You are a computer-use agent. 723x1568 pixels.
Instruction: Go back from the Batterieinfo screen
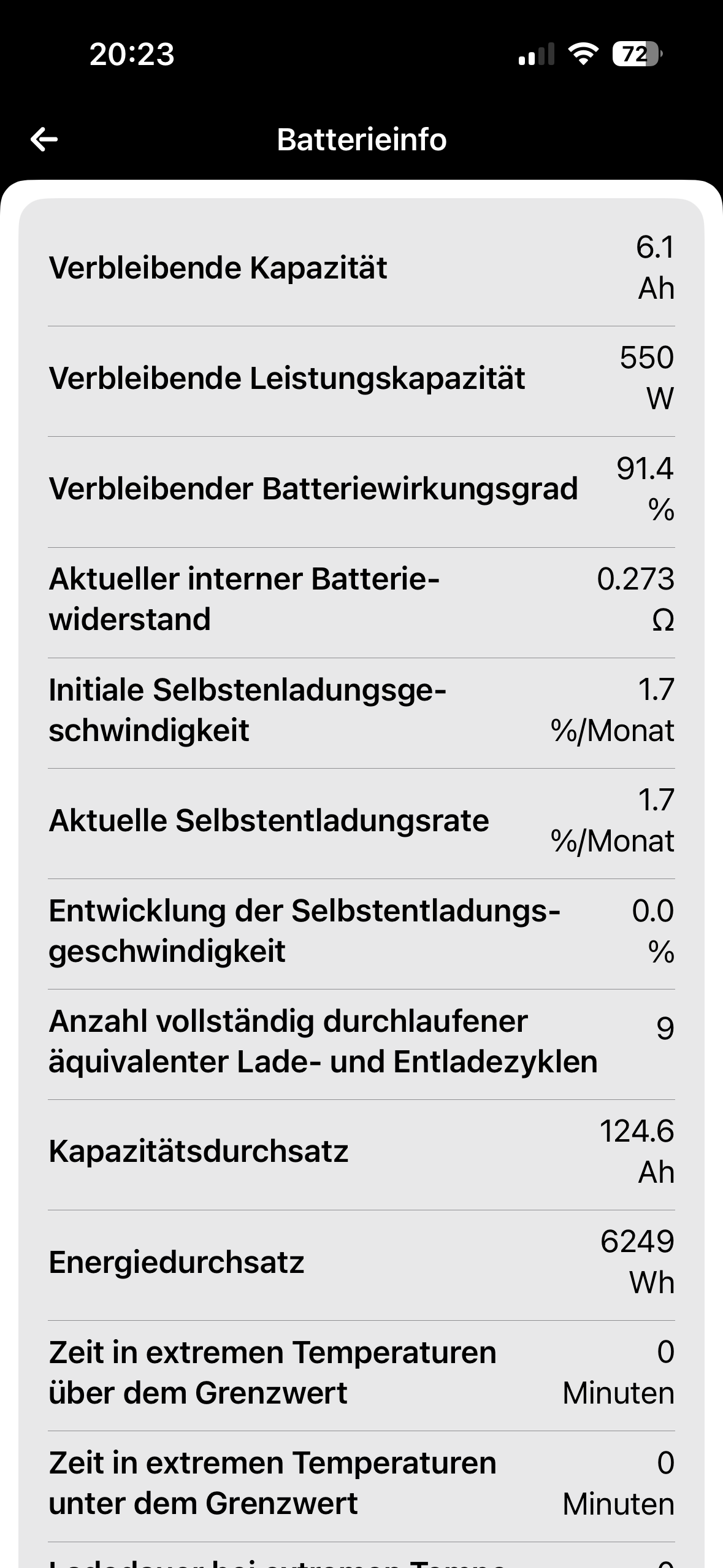44,139
